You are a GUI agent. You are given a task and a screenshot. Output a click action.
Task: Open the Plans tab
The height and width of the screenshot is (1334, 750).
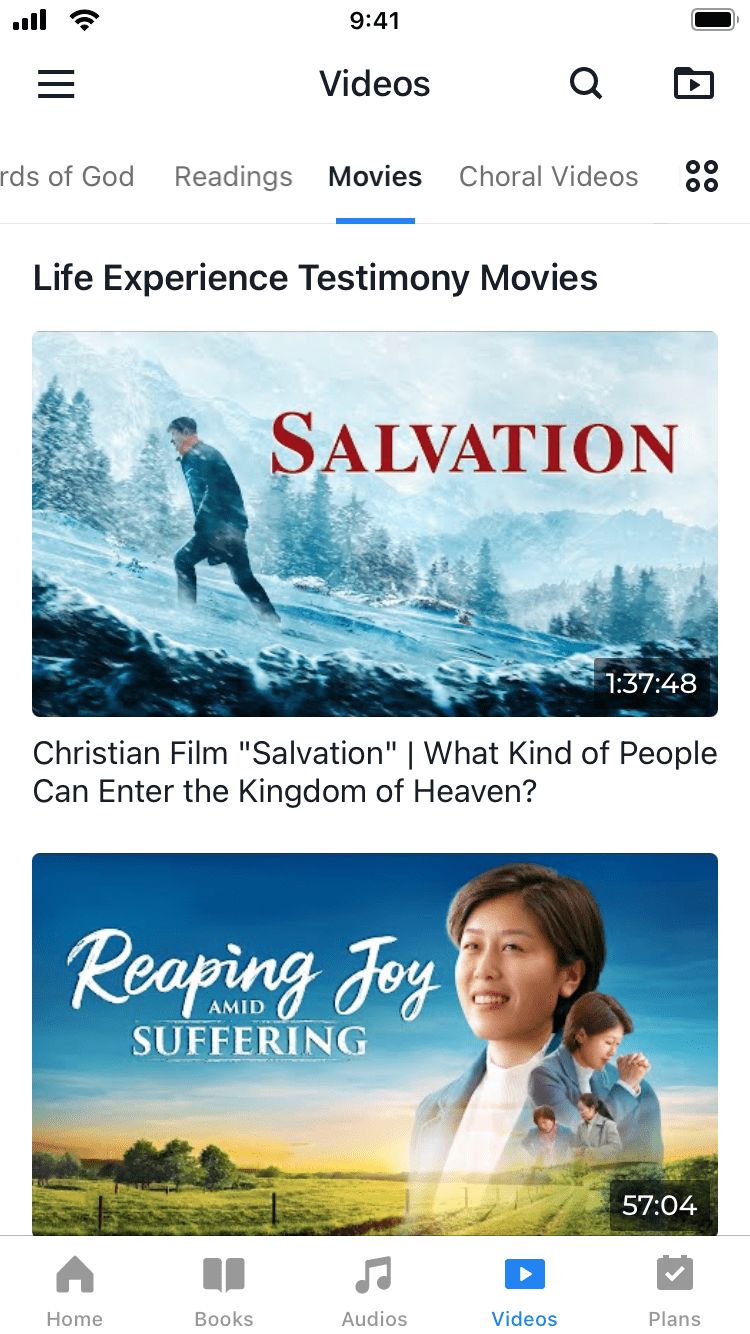click(x=675, y=1290)
